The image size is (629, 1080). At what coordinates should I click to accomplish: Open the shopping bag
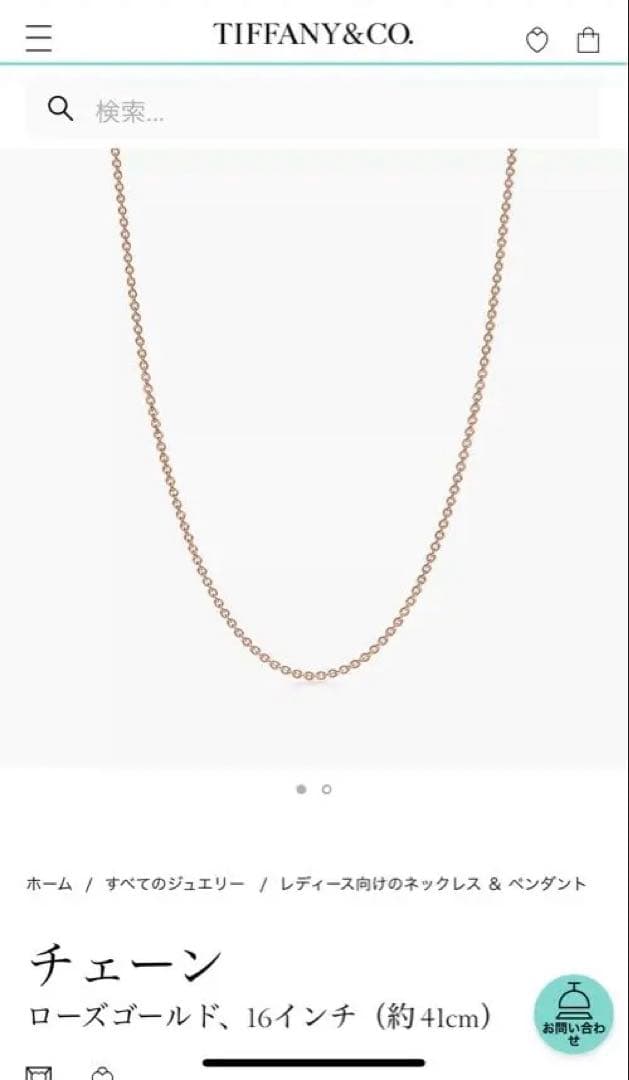[588, 40]
